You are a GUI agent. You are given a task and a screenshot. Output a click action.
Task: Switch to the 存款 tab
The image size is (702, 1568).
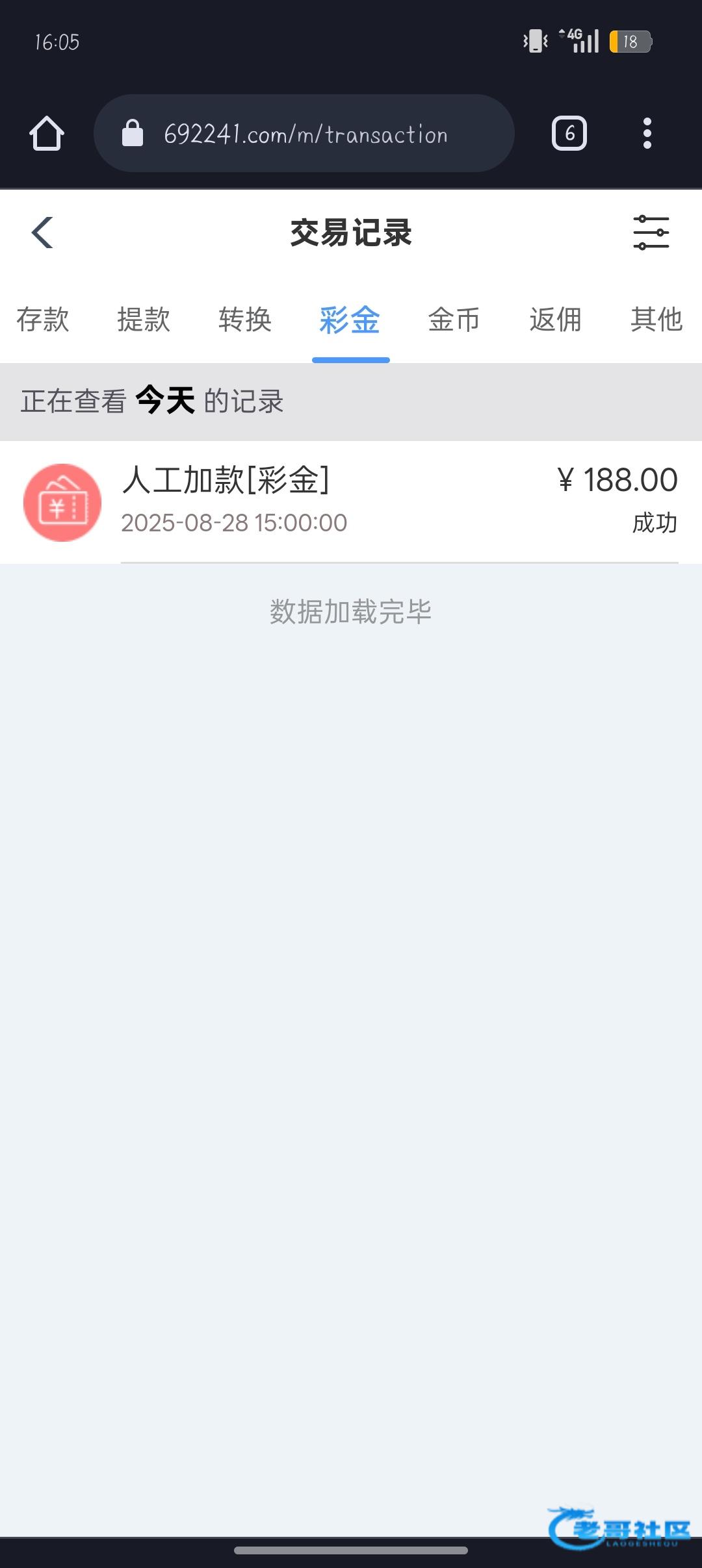pos(43,320)
